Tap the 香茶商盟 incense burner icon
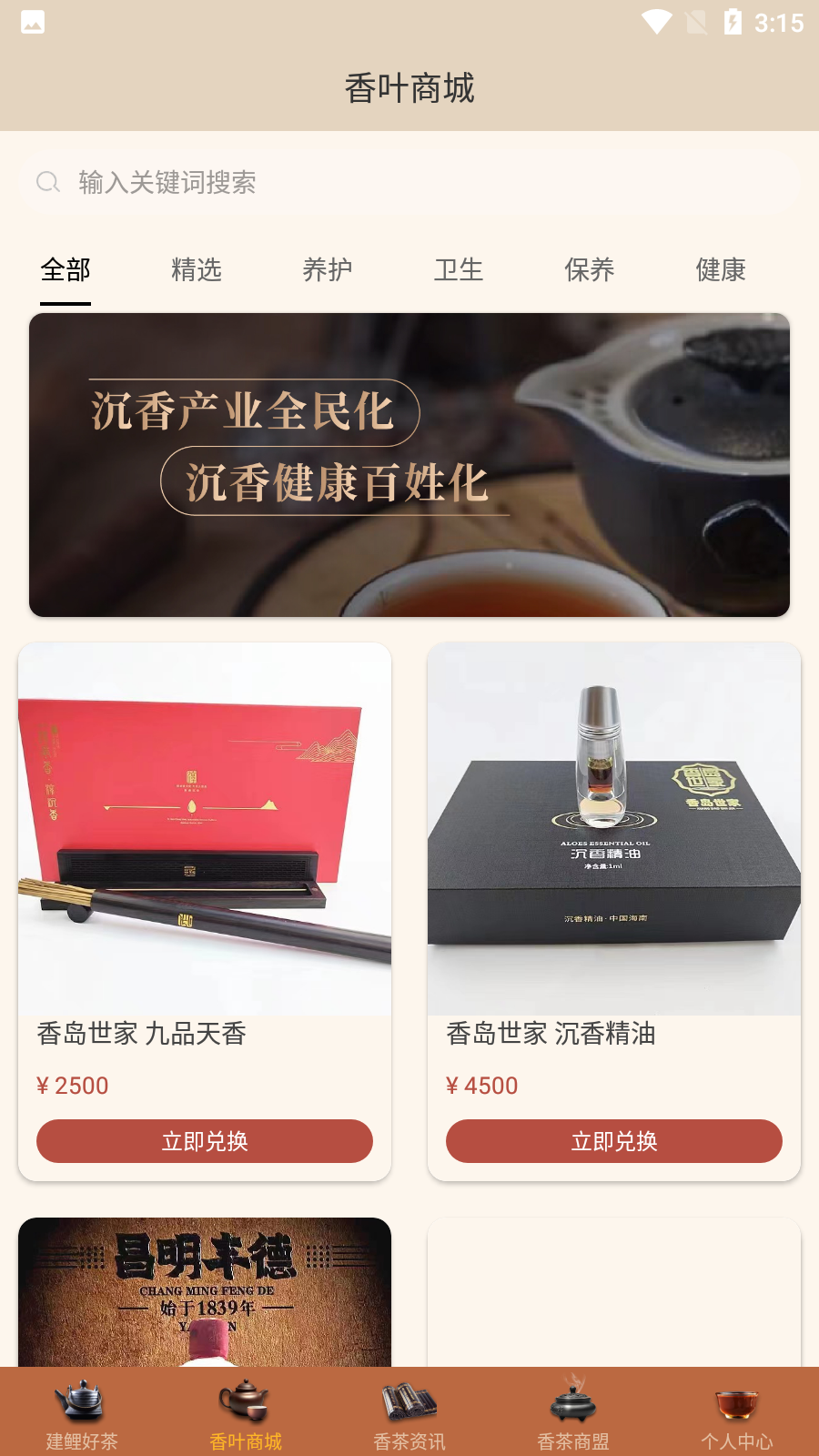Screen dimensions: 819x1456 571,1403
